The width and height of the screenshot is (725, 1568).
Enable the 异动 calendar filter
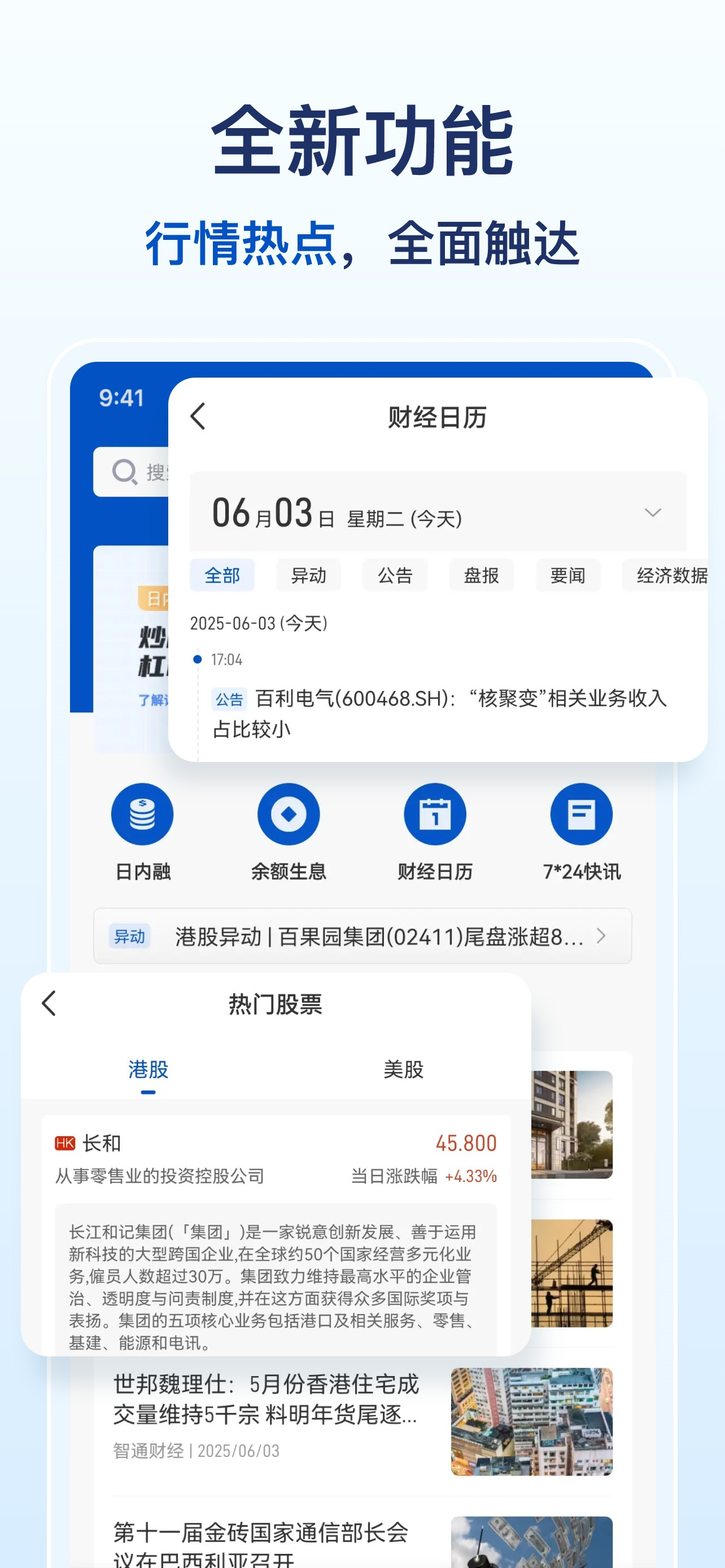[309, 575]
